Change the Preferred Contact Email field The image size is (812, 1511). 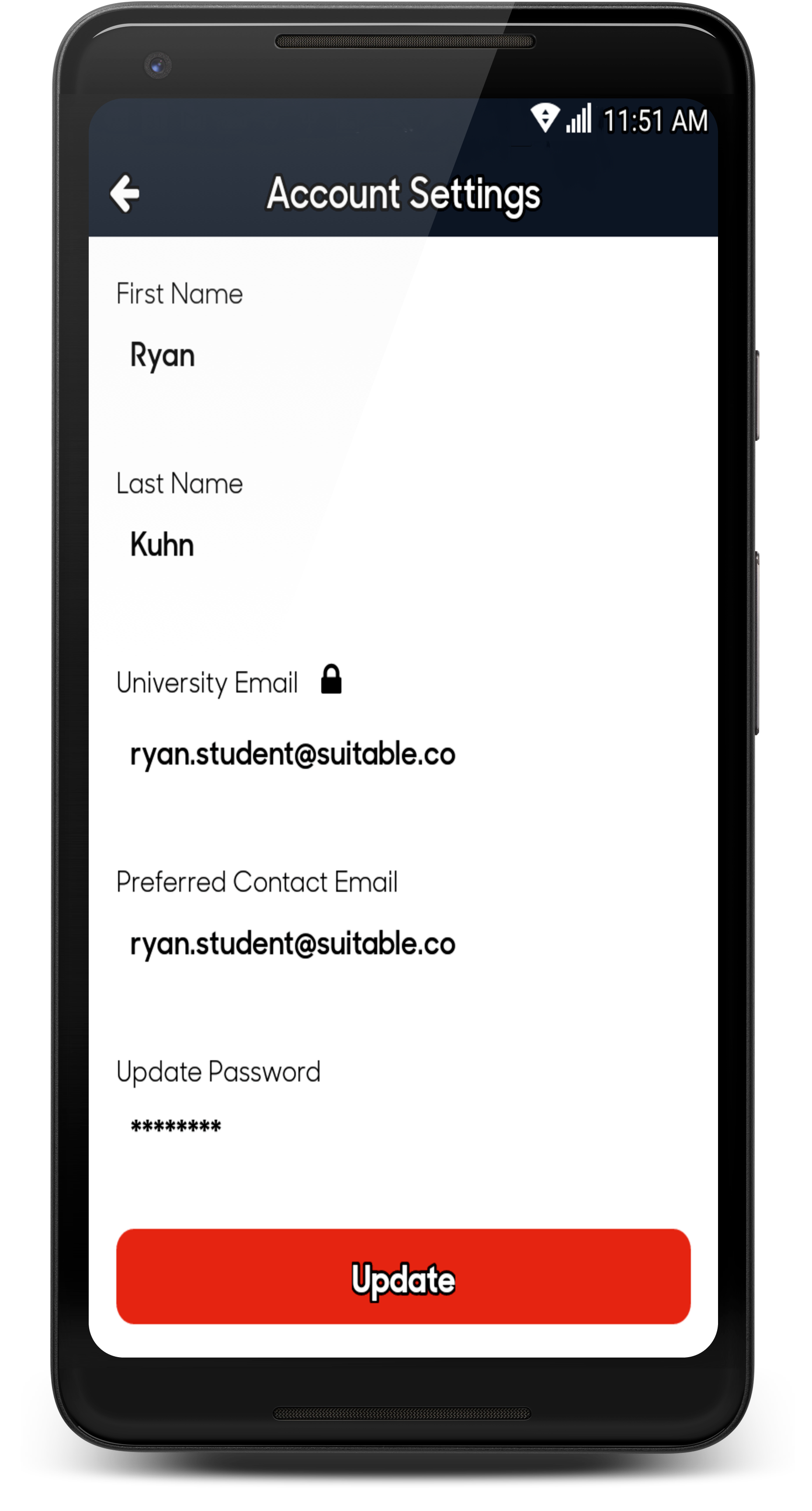coord(403,944)
